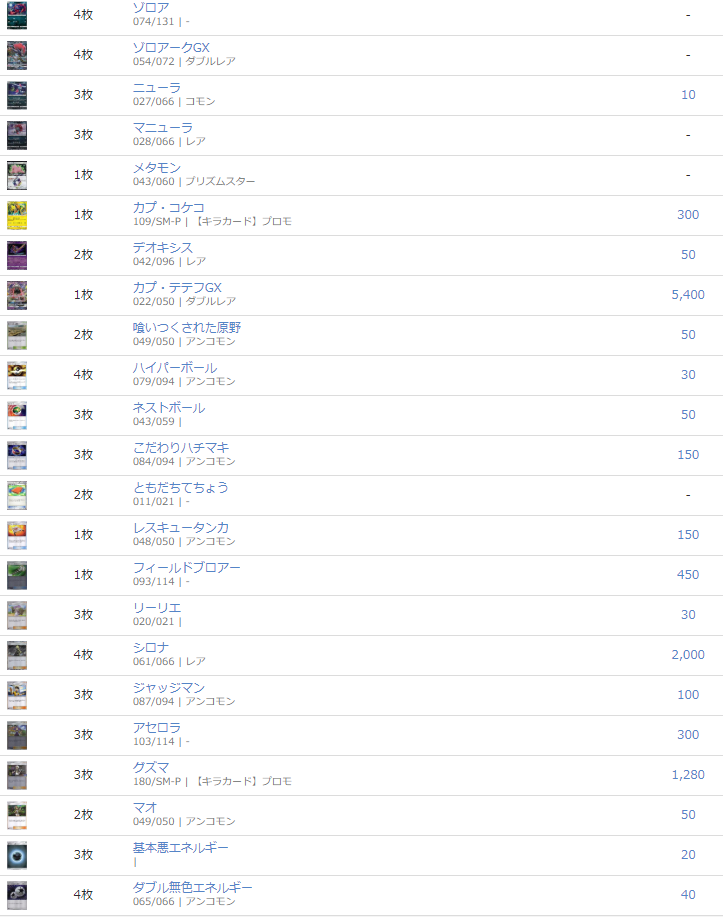The image size is (723, 917).
Task: Tap the 5,400 price for カプ・テテフGX
Action: (x=687, y=295)
